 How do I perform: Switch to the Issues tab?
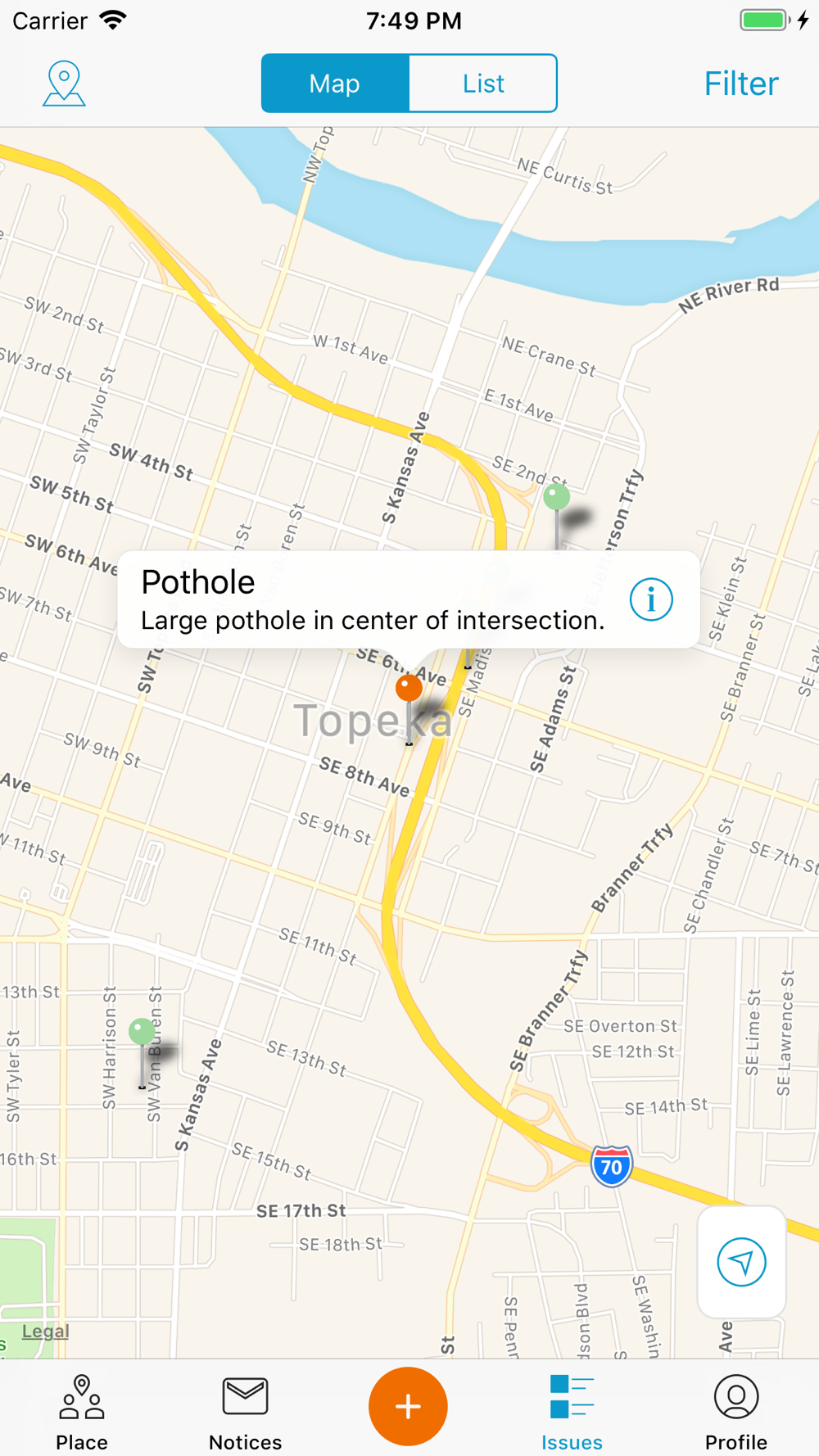click(x=572, y=1413)
